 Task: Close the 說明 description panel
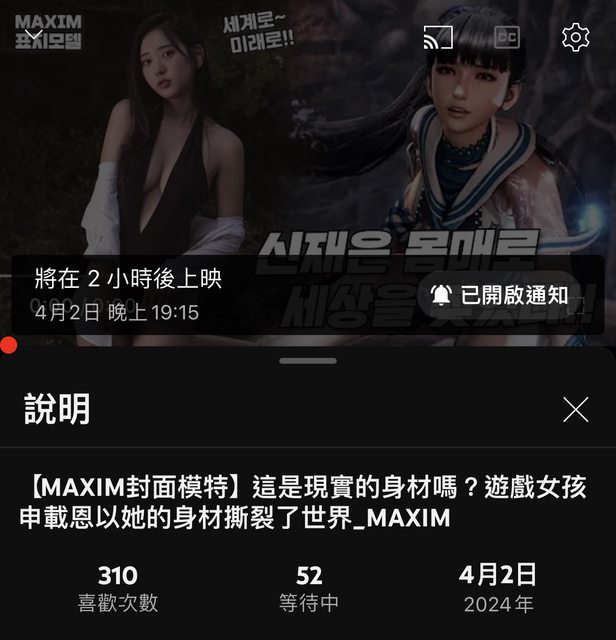pos(575,409)
